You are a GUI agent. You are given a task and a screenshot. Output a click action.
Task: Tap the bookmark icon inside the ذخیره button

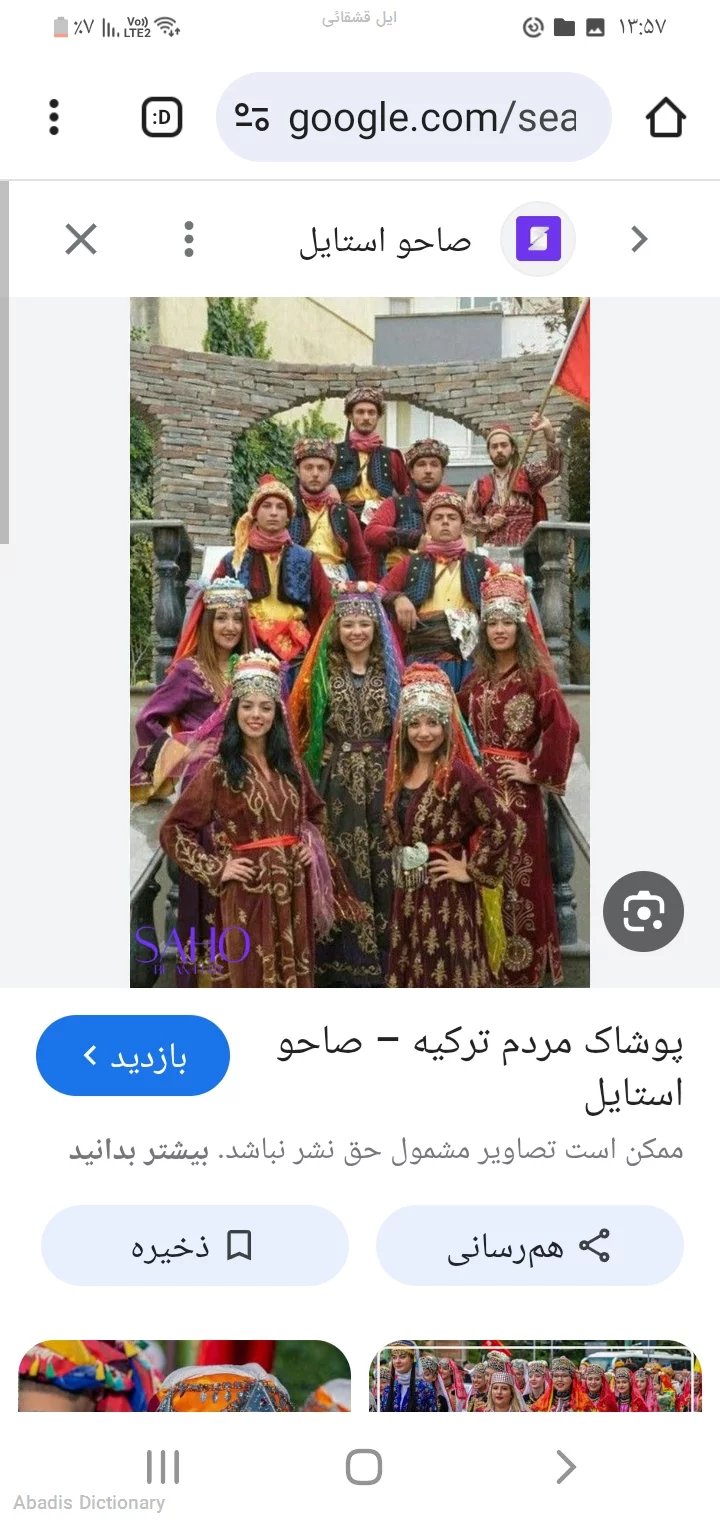click(240, 1246)
